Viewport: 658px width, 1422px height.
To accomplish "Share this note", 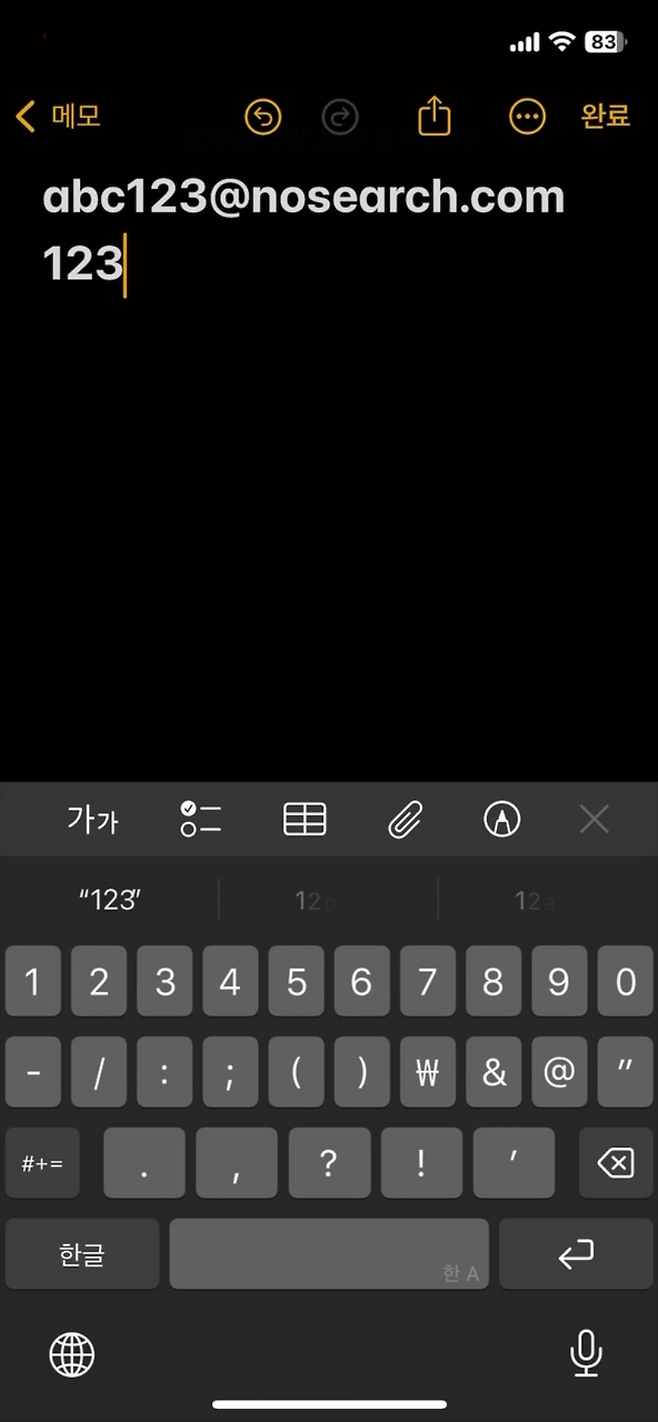I will 434,117.
